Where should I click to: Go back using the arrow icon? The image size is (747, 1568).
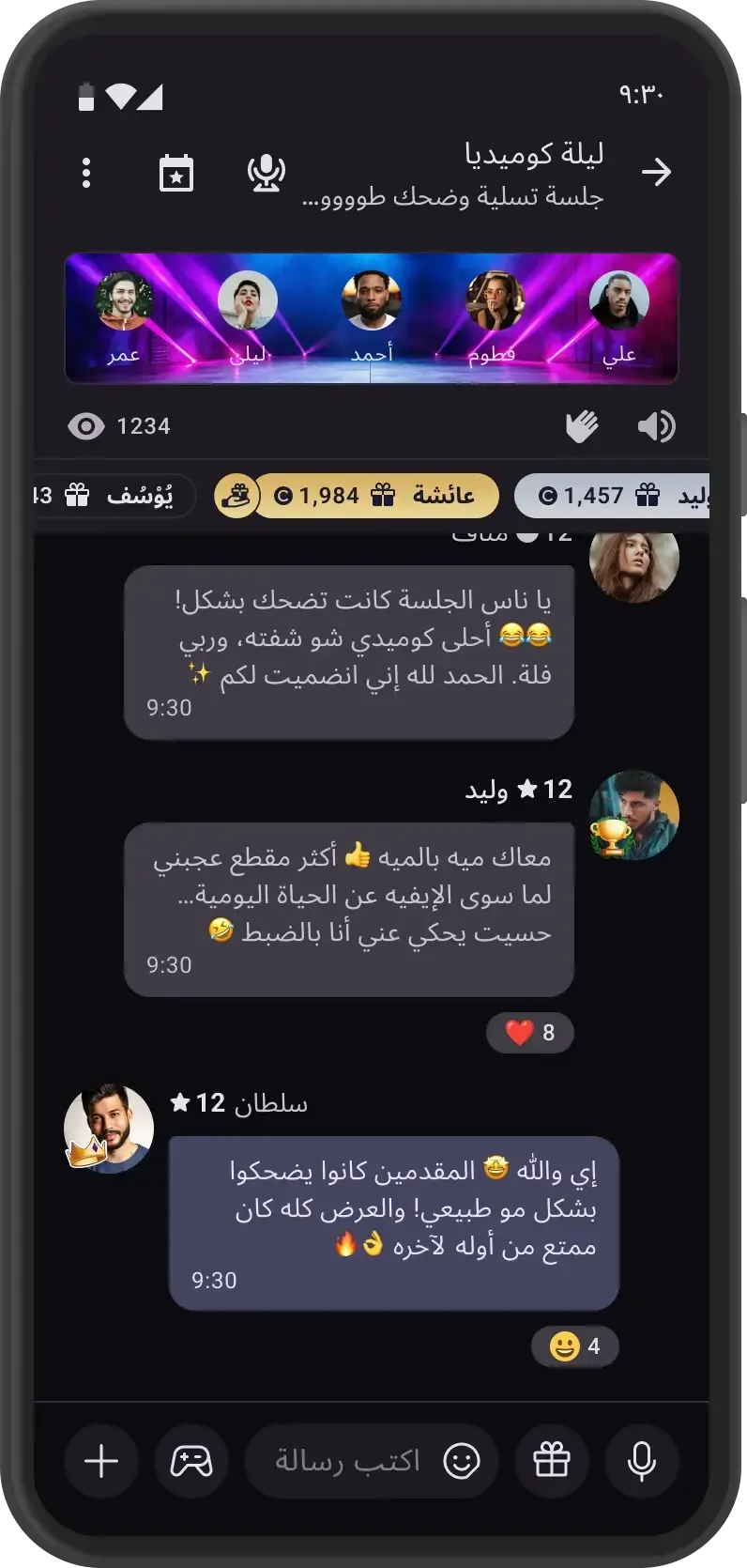(x=656, y=172)
